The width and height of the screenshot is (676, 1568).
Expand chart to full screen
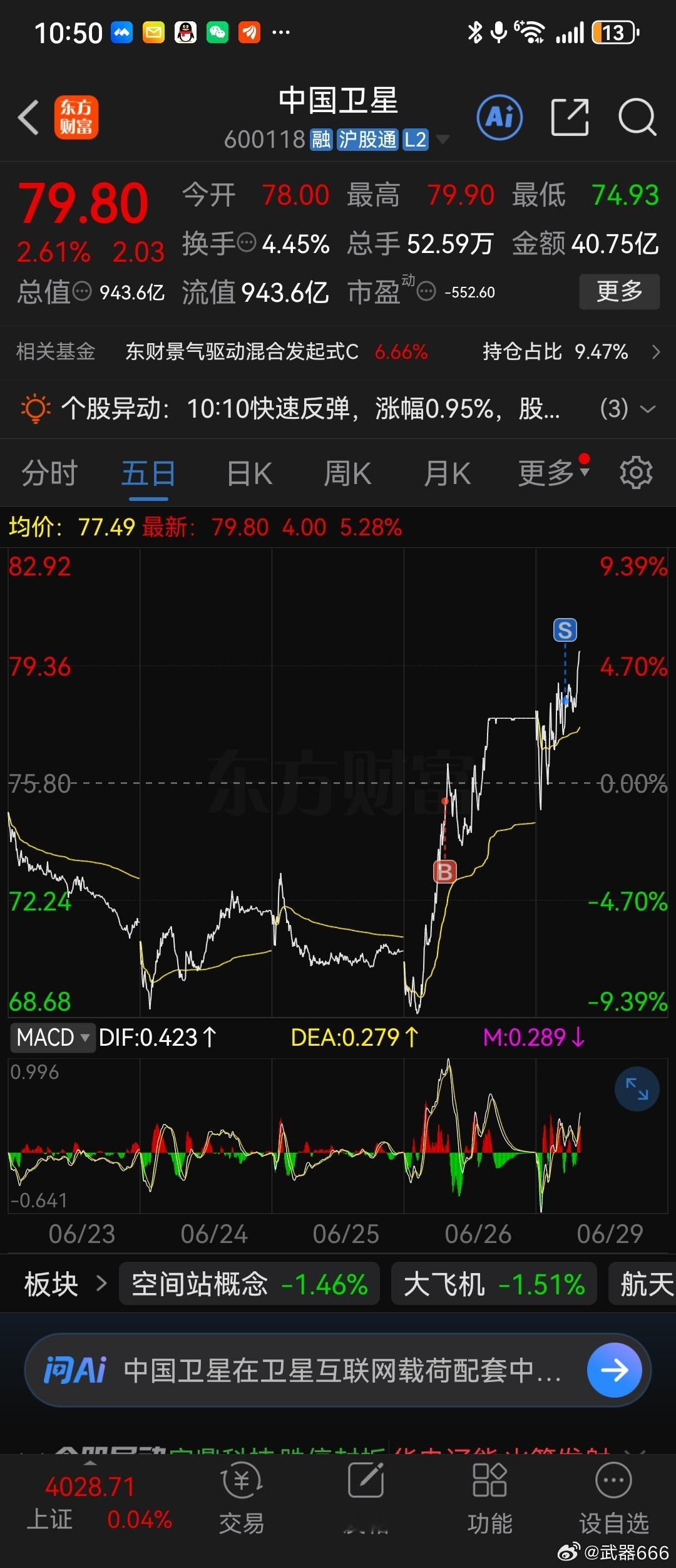coord(637,1090)
